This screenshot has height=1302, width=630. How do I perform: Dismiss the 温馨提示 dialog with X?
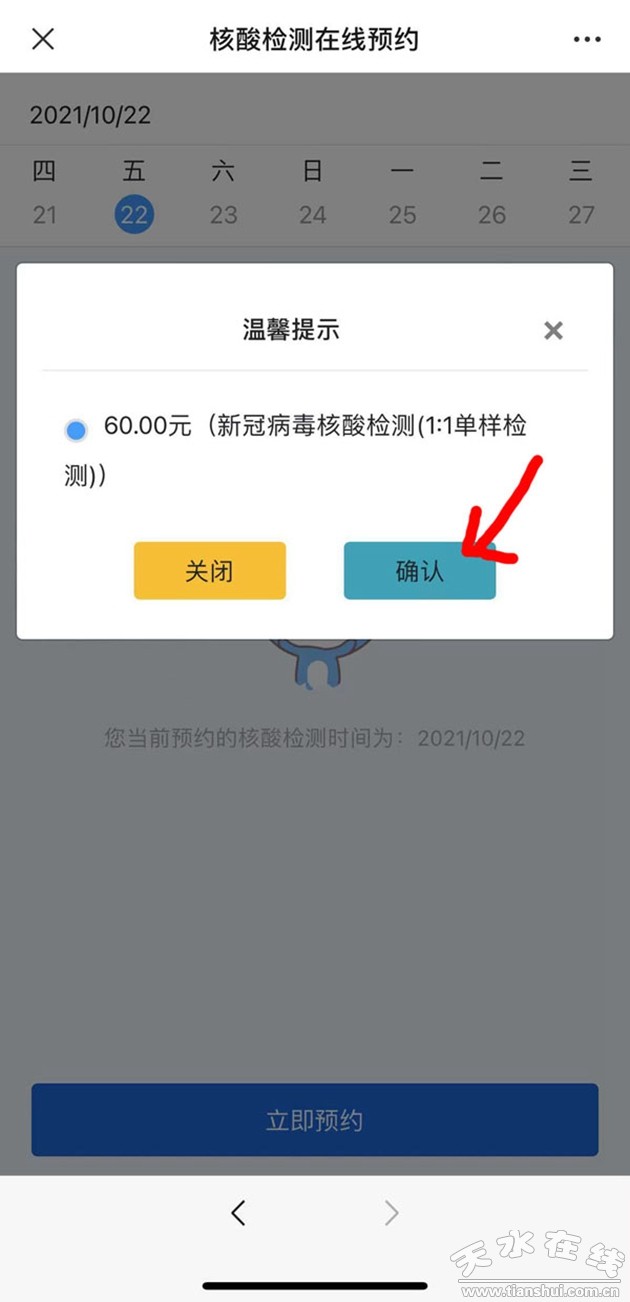pos(553,331)
